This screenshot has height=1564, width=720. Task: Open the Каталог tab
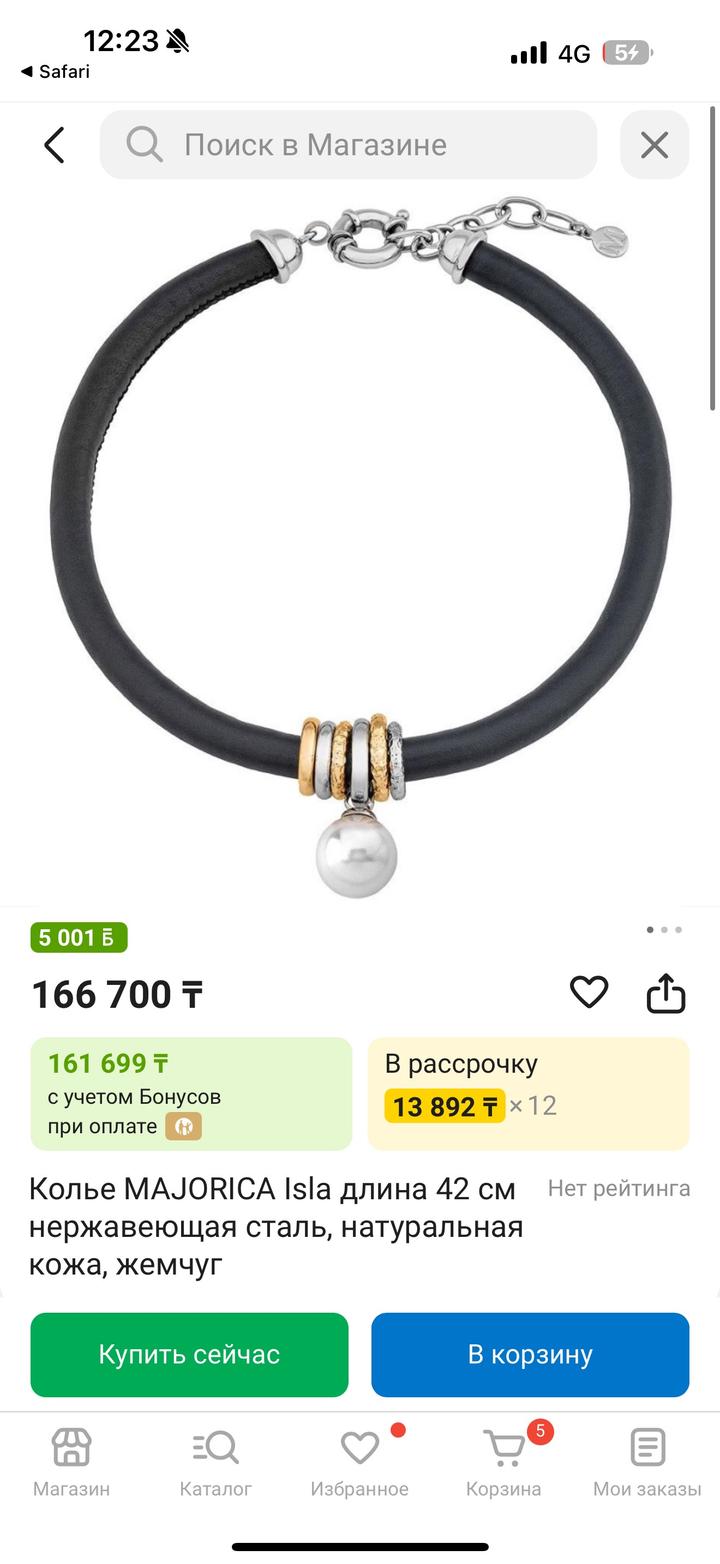(215, 1462)
